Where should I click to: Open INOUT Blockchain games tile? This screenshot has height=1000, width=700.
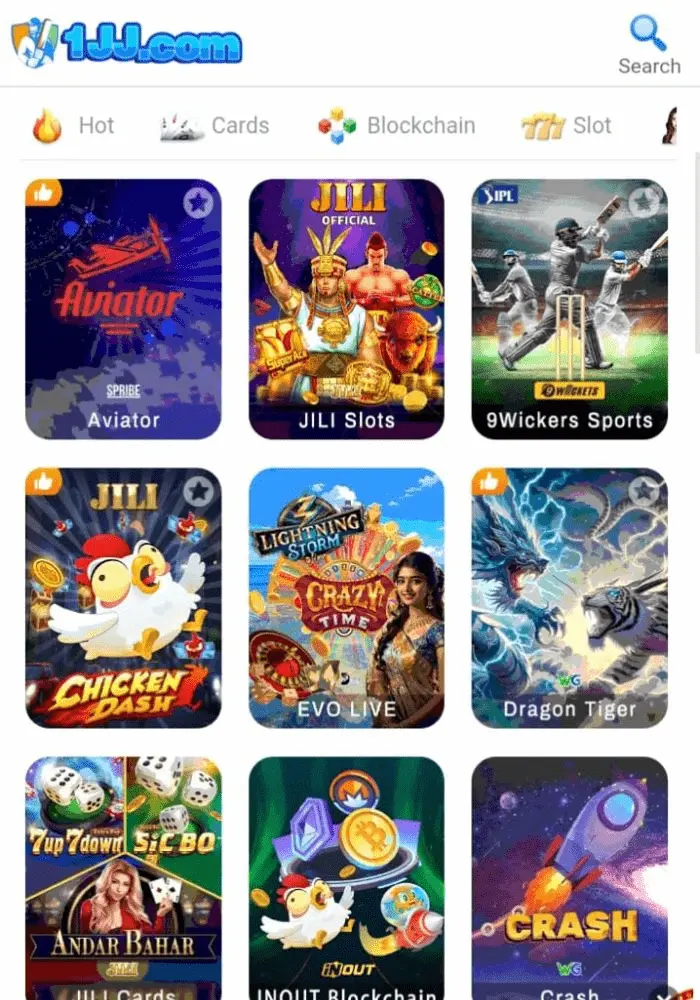pos(346,878)
